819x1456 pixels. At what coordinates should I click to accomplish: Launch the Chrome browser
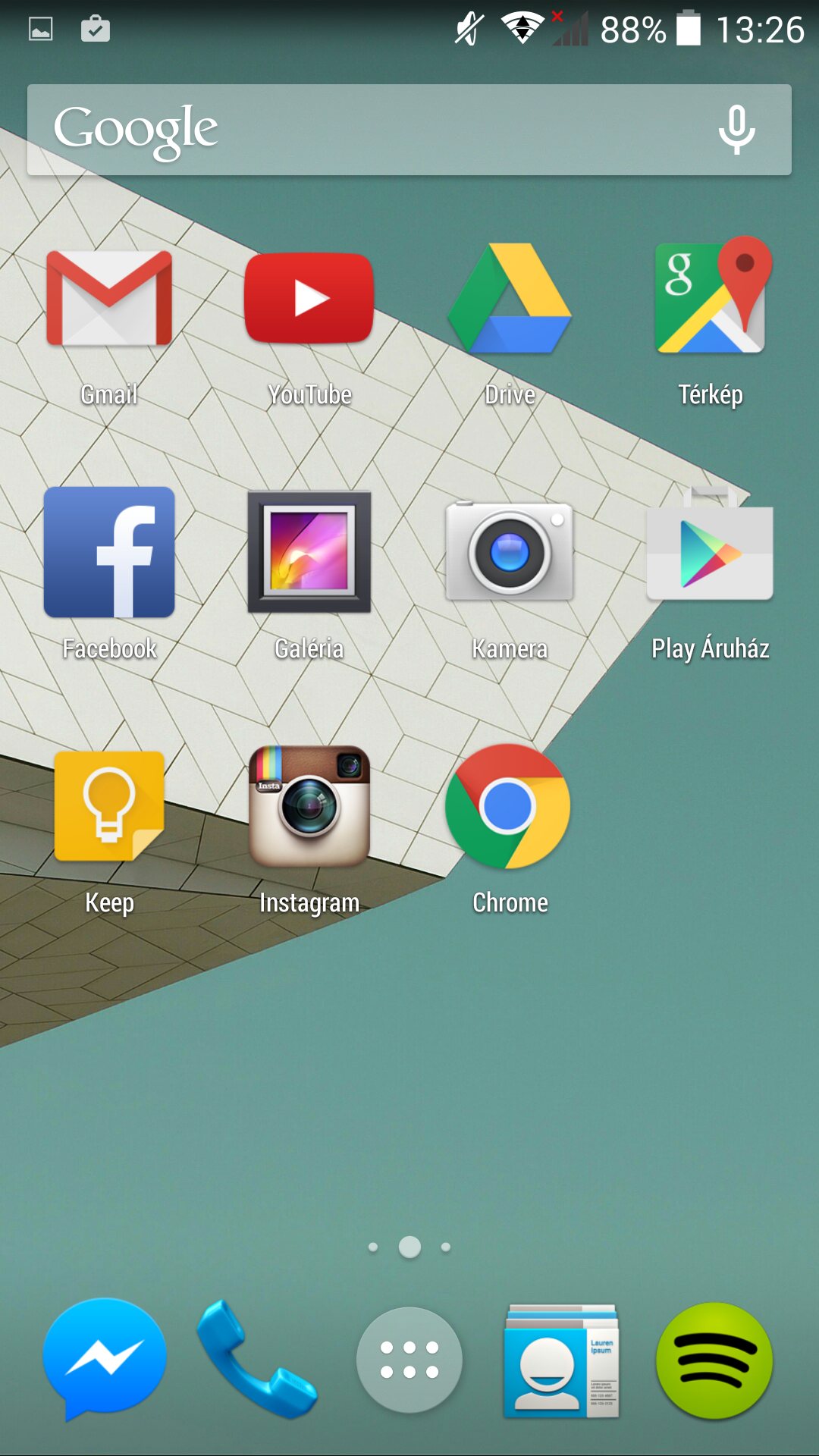pos(508,806)
